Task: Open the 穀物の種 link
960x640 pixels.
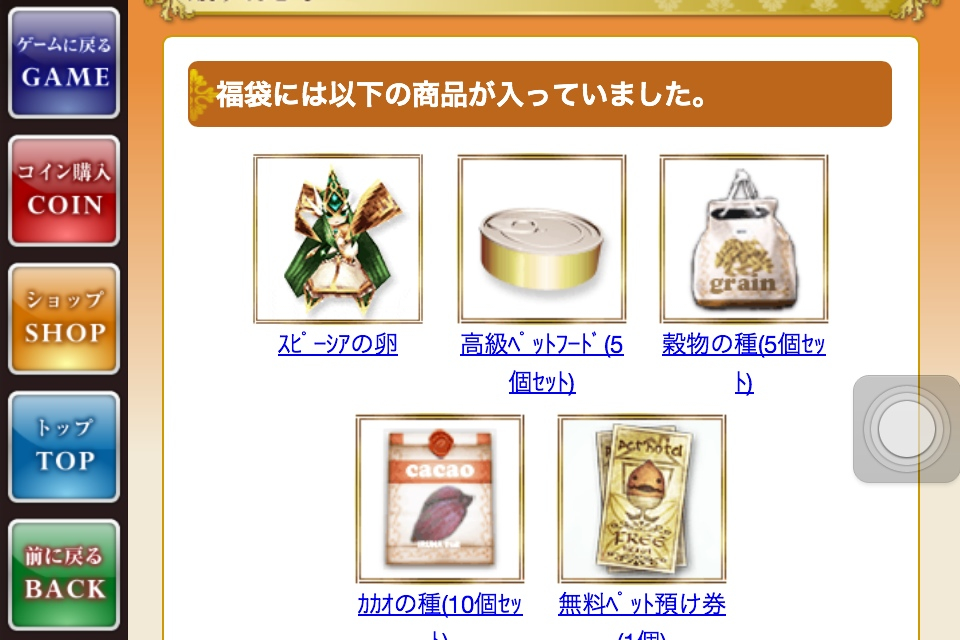Action: point(743,346)
